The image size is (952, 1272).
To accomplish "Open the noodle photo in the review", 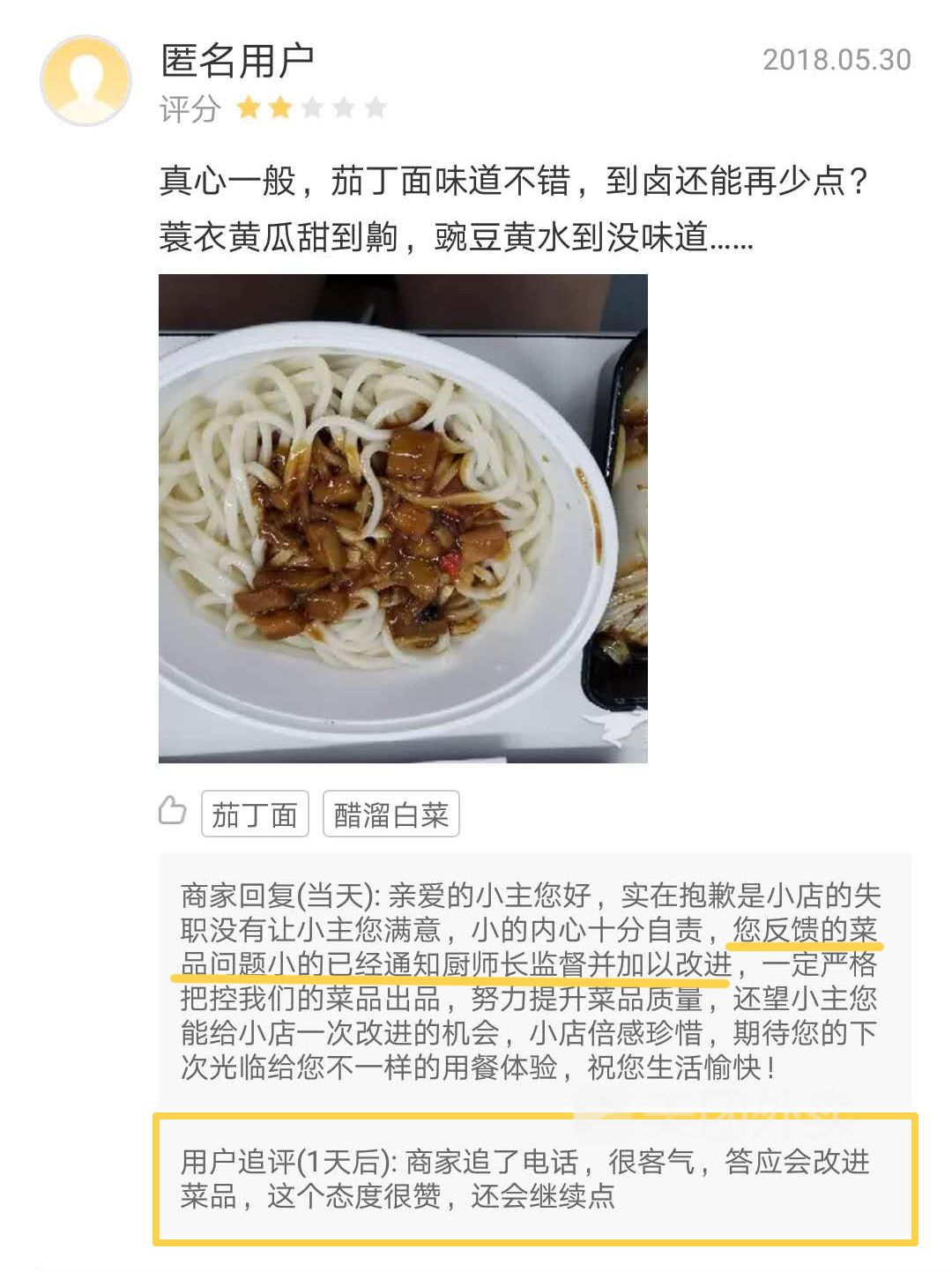I will pyautogui.click(x=403, y=518).
